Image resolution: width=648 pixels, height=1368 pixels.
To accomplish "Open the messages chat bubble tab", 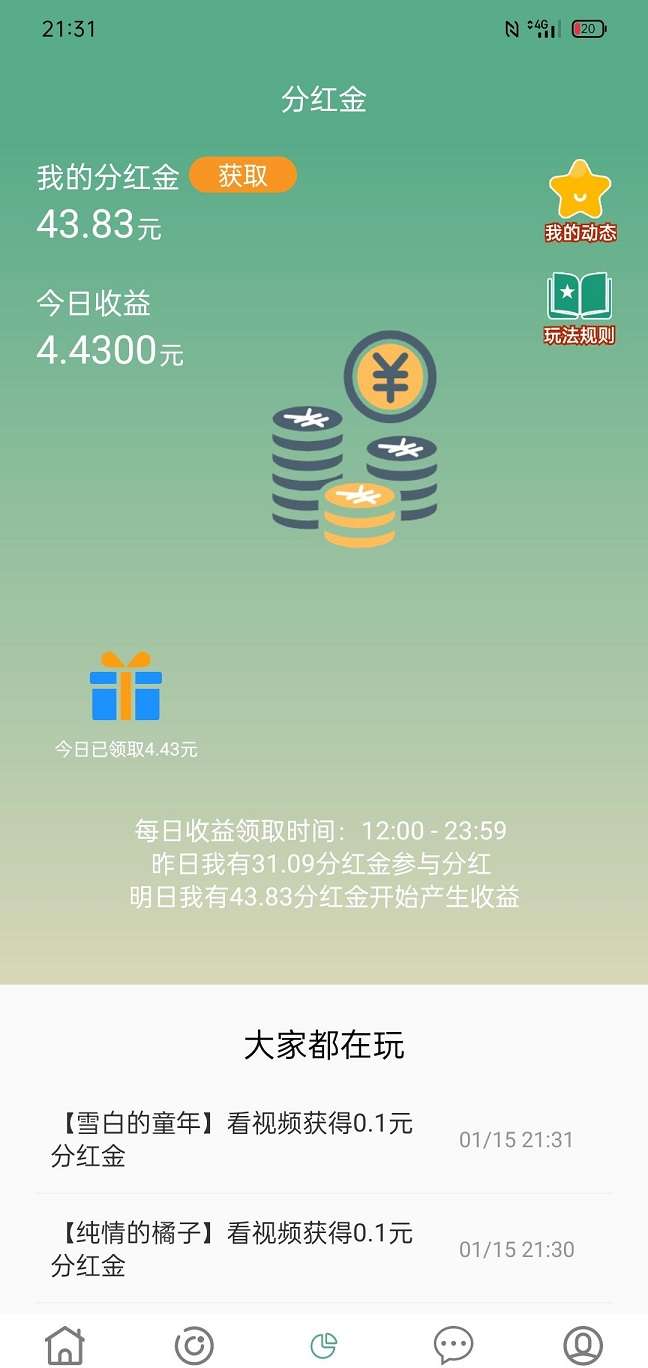I will [x=453, y=1345].
